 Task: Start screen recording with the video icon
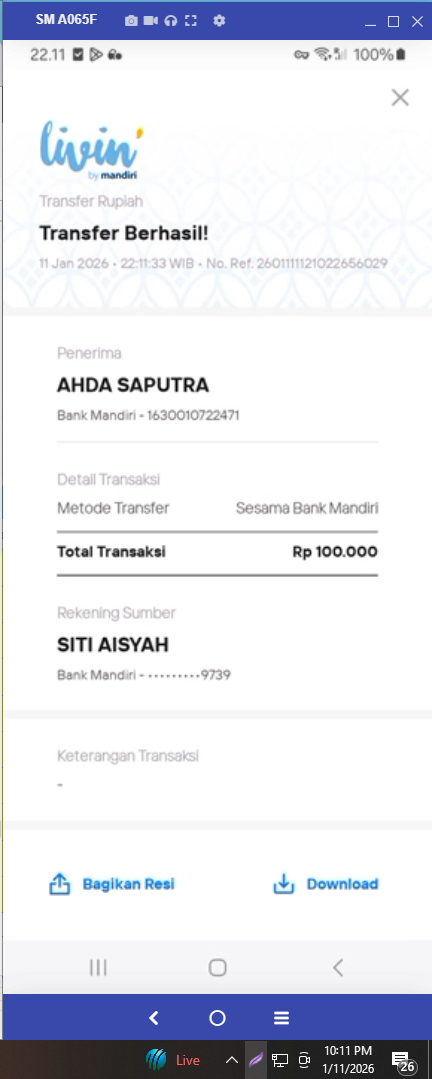tap(151, 21)
